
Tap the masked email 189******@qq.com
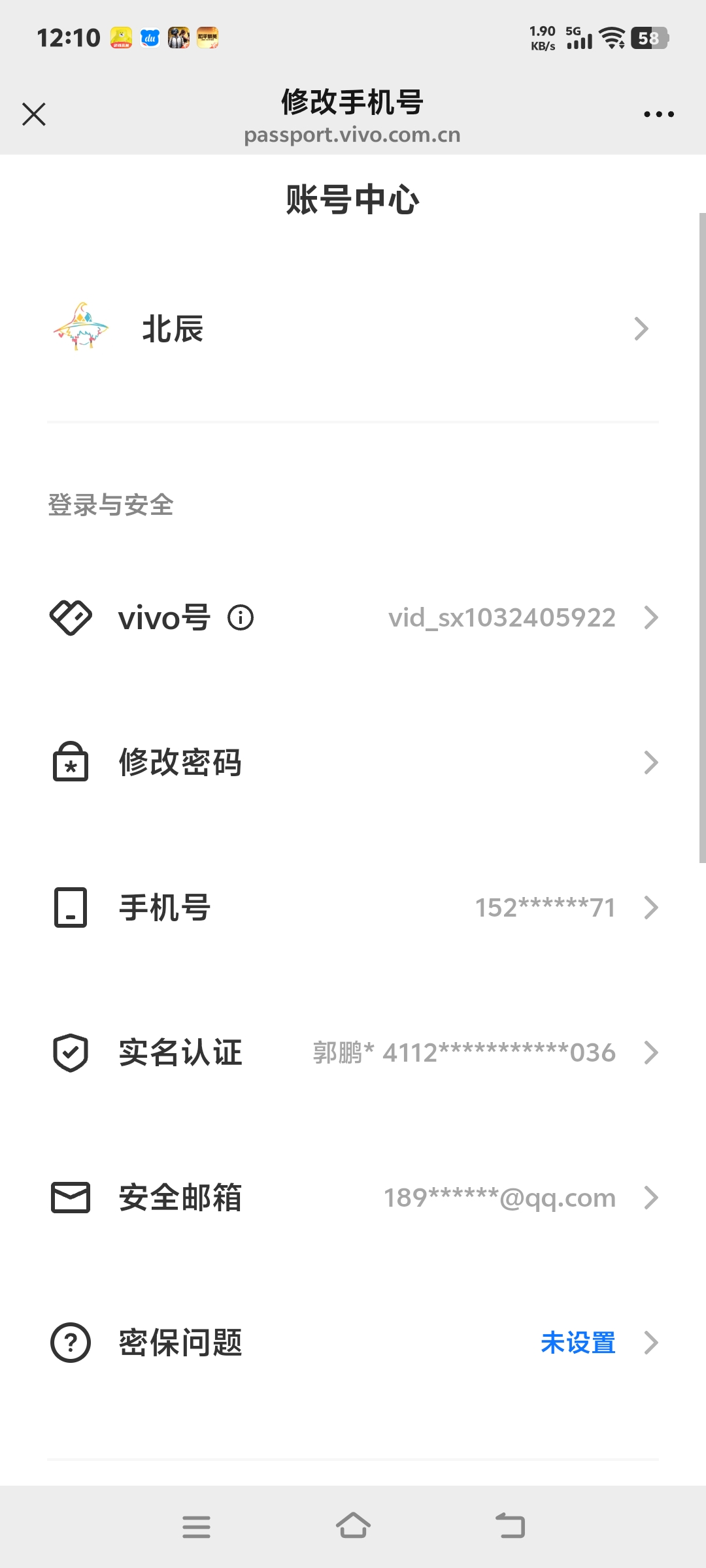pyautogui.click(x=499, y=1198)
